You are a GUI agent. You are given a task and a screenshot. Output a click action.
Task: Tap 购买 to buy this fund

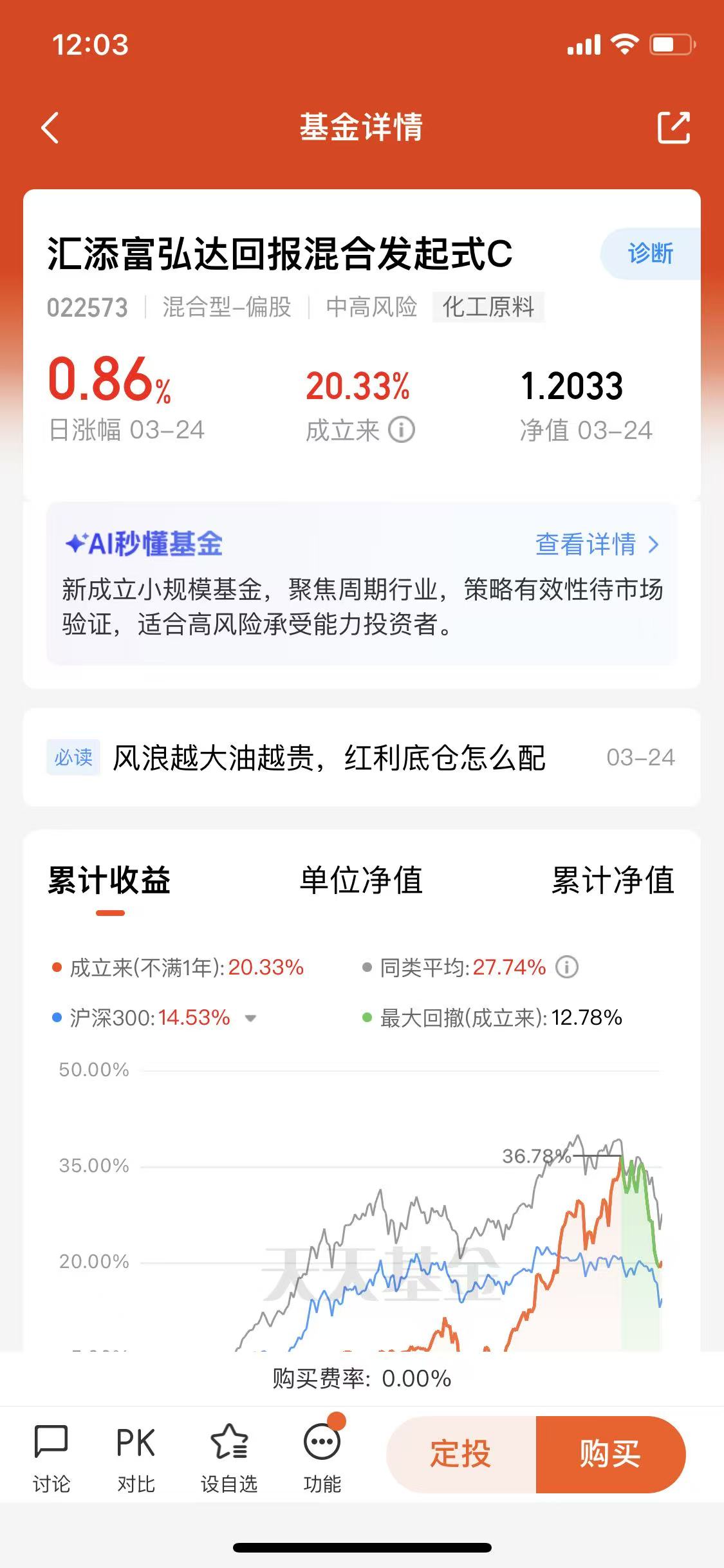(611, 1455)
